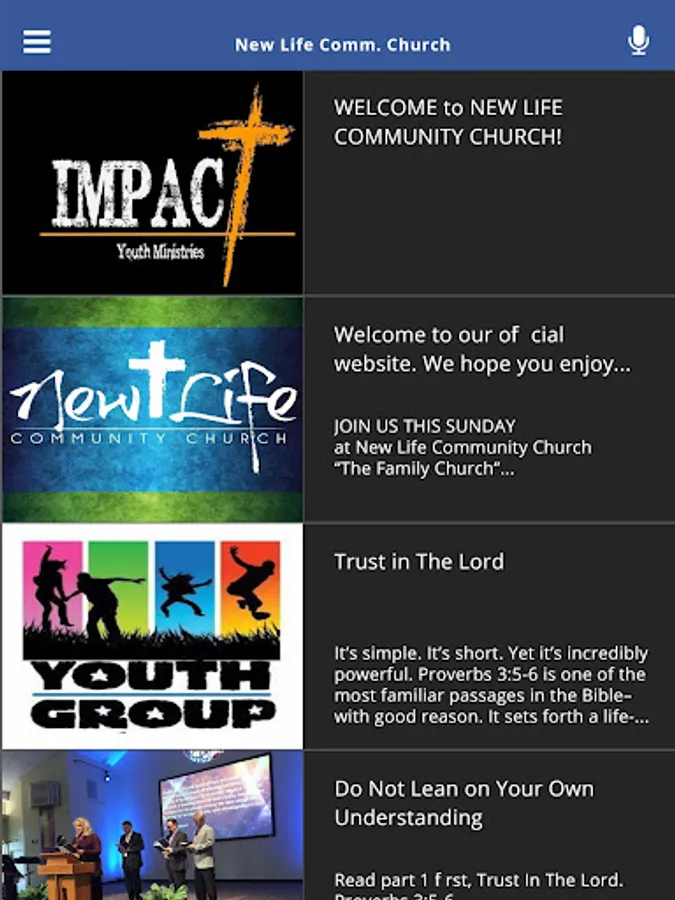Open the Trust in The Lord article
Viewport: 675px width, 900px height.
tap(338, 636)
